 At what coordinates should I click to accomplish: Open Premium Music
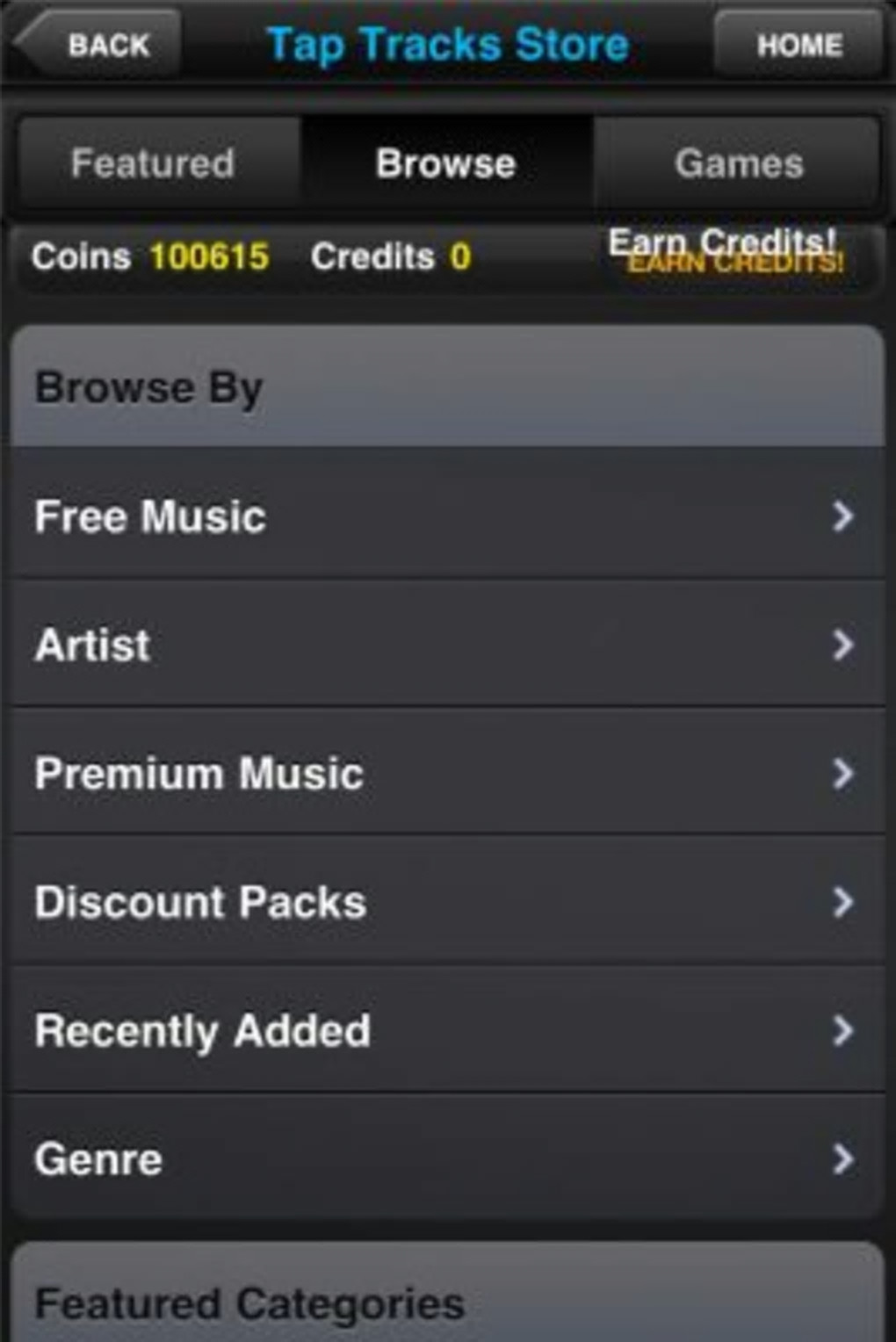(x=448, y=773)
